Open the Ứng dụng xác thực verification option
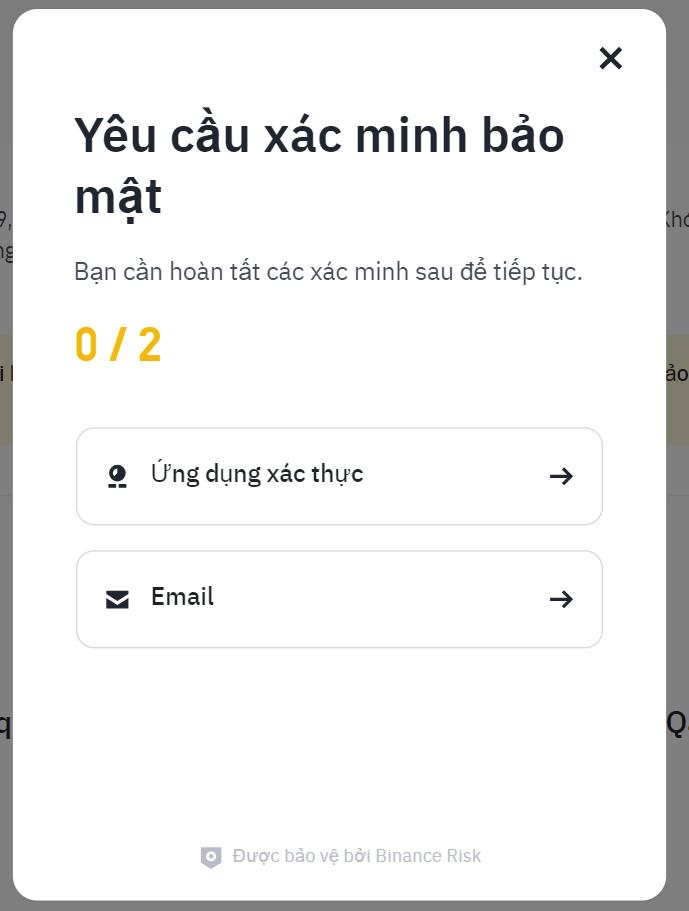 (x=339, y=476)
